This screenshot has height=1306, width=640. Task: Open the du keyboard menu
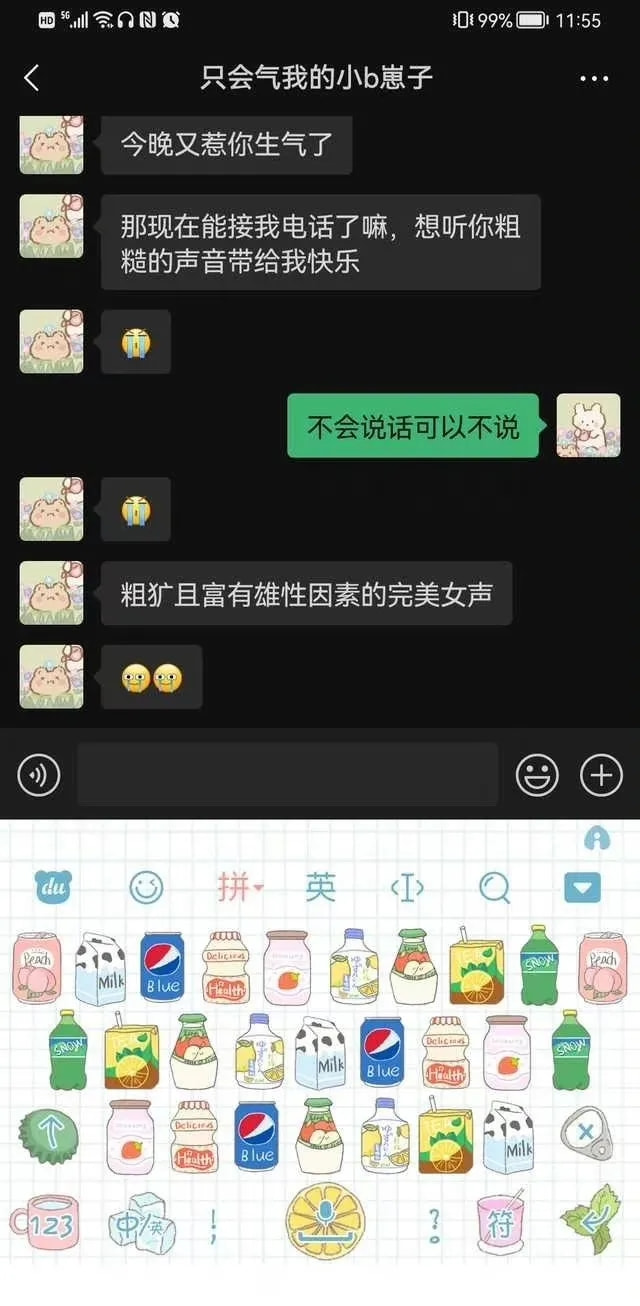pos(53,886)
